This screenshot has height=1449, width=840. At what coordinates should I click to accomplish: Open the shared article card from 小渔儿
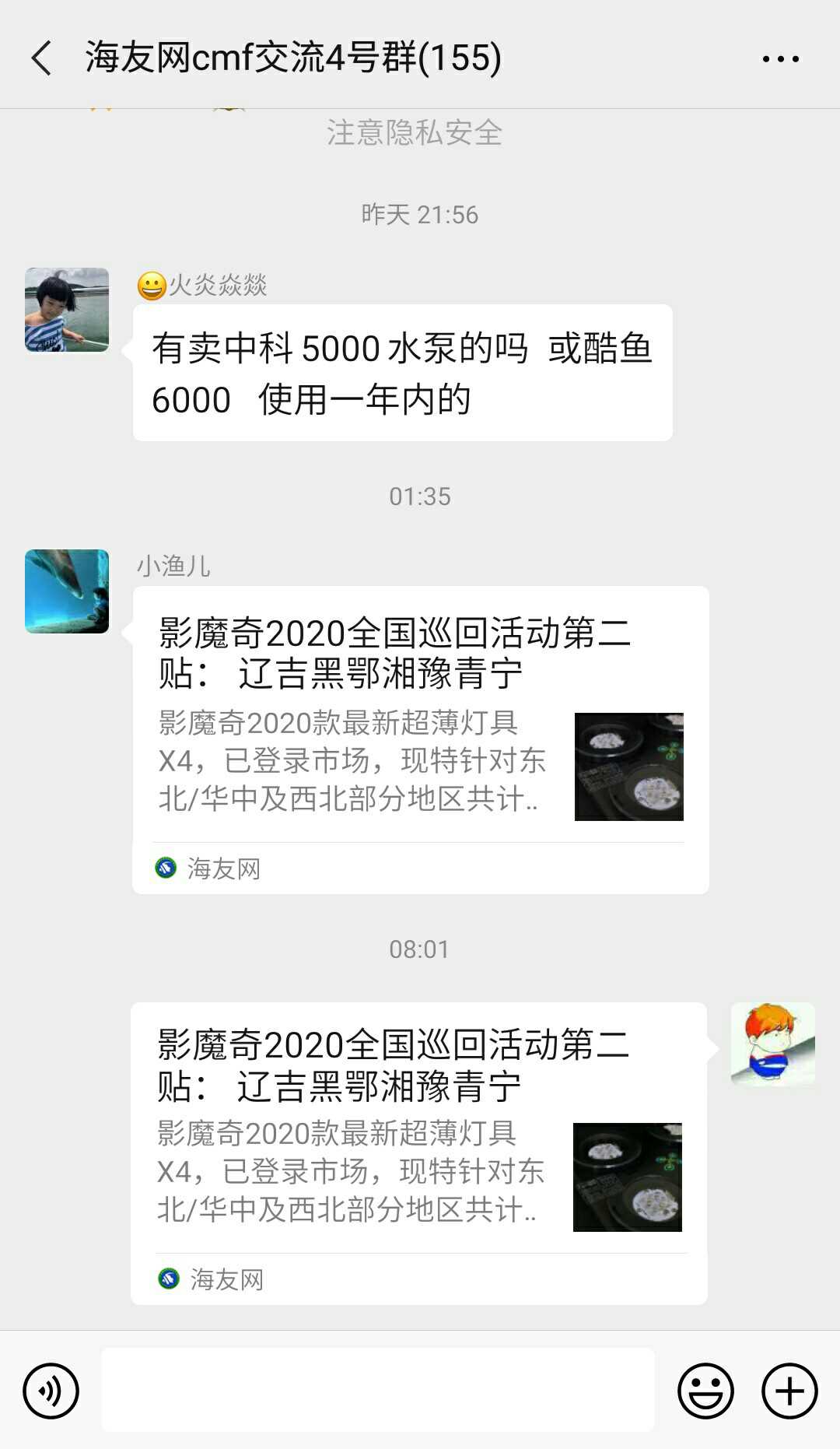coord(420,739)
